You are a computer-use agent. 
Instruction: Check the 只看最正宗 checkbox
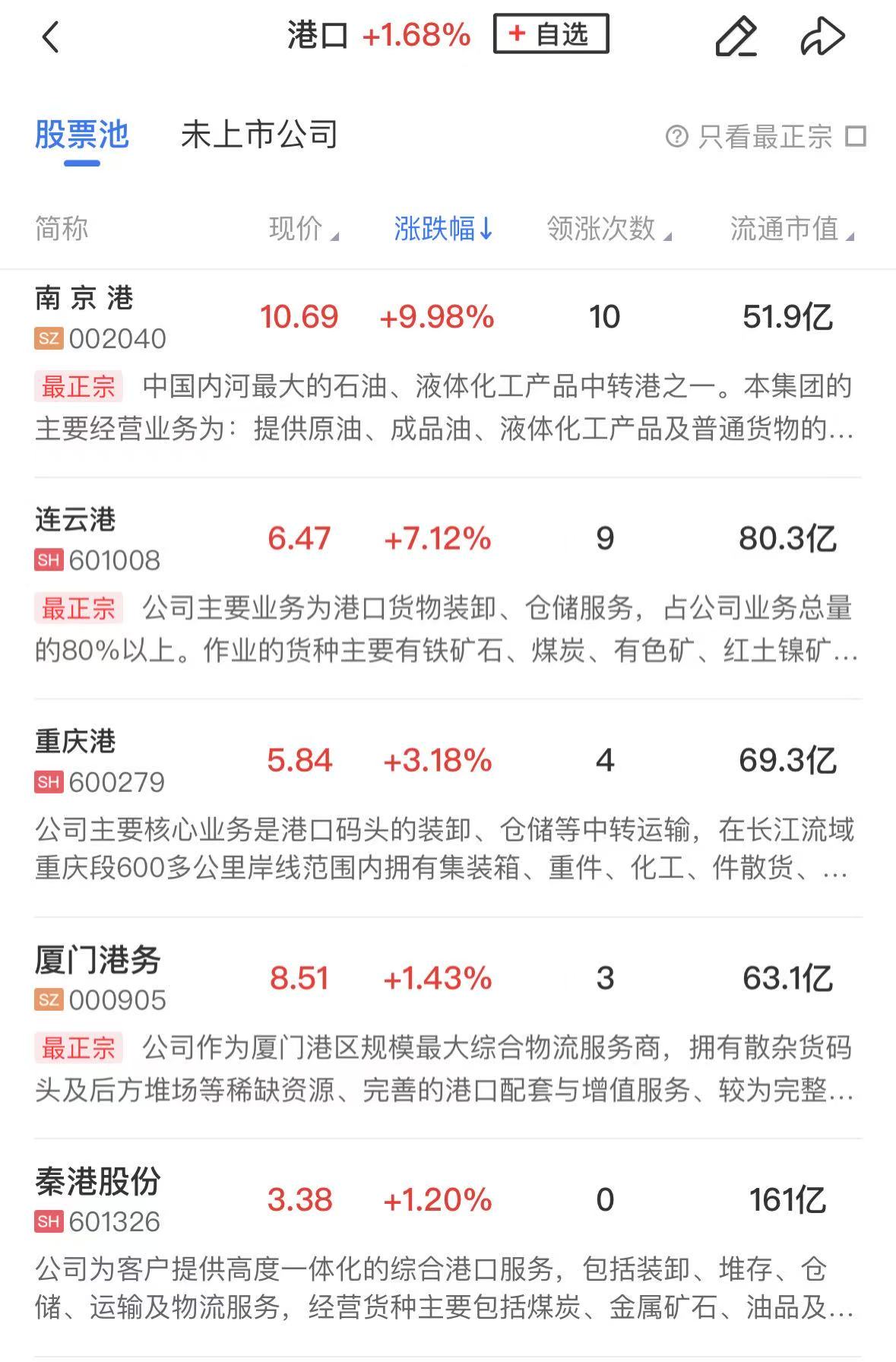tap(856, 137)
